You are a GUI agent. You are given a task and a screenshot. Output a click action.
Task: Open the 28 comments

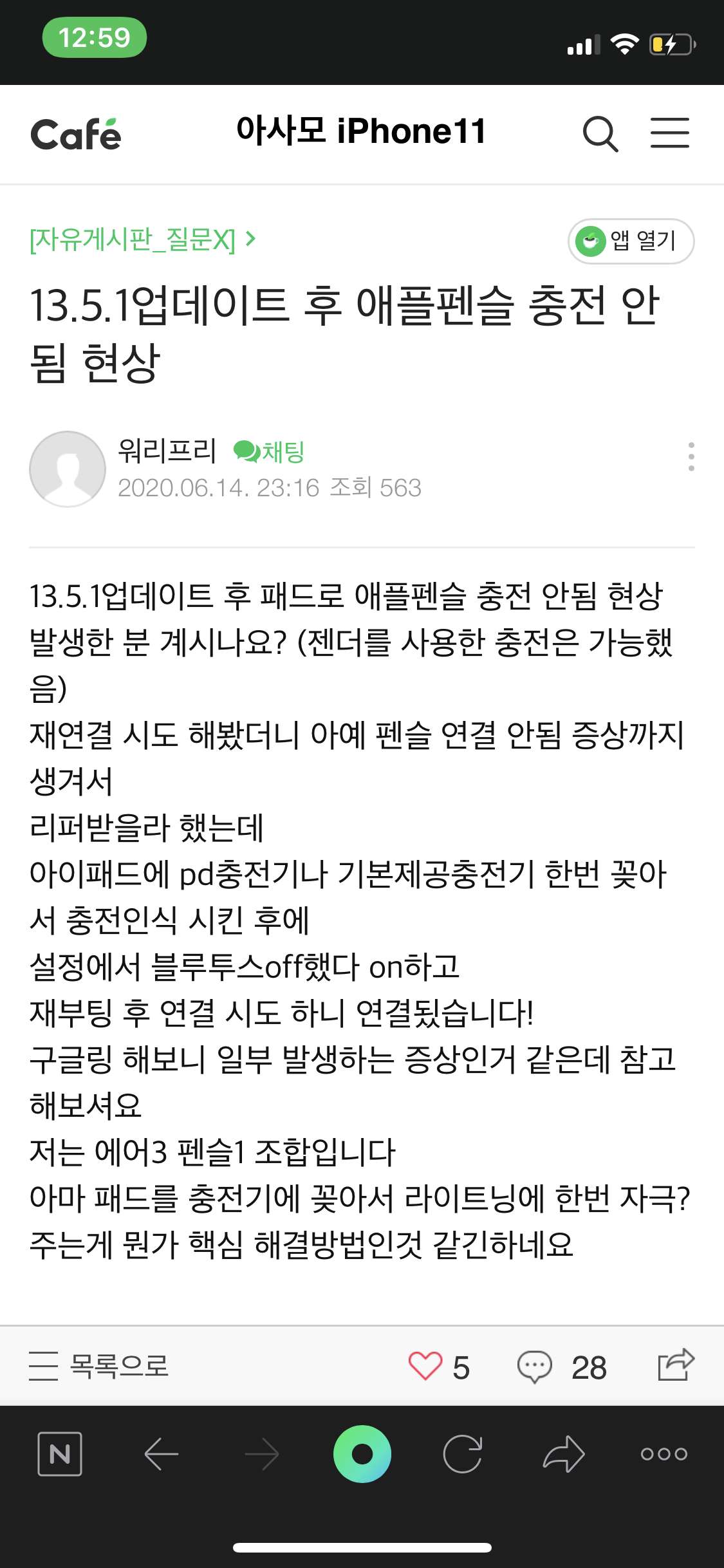tap(562, 1367)
